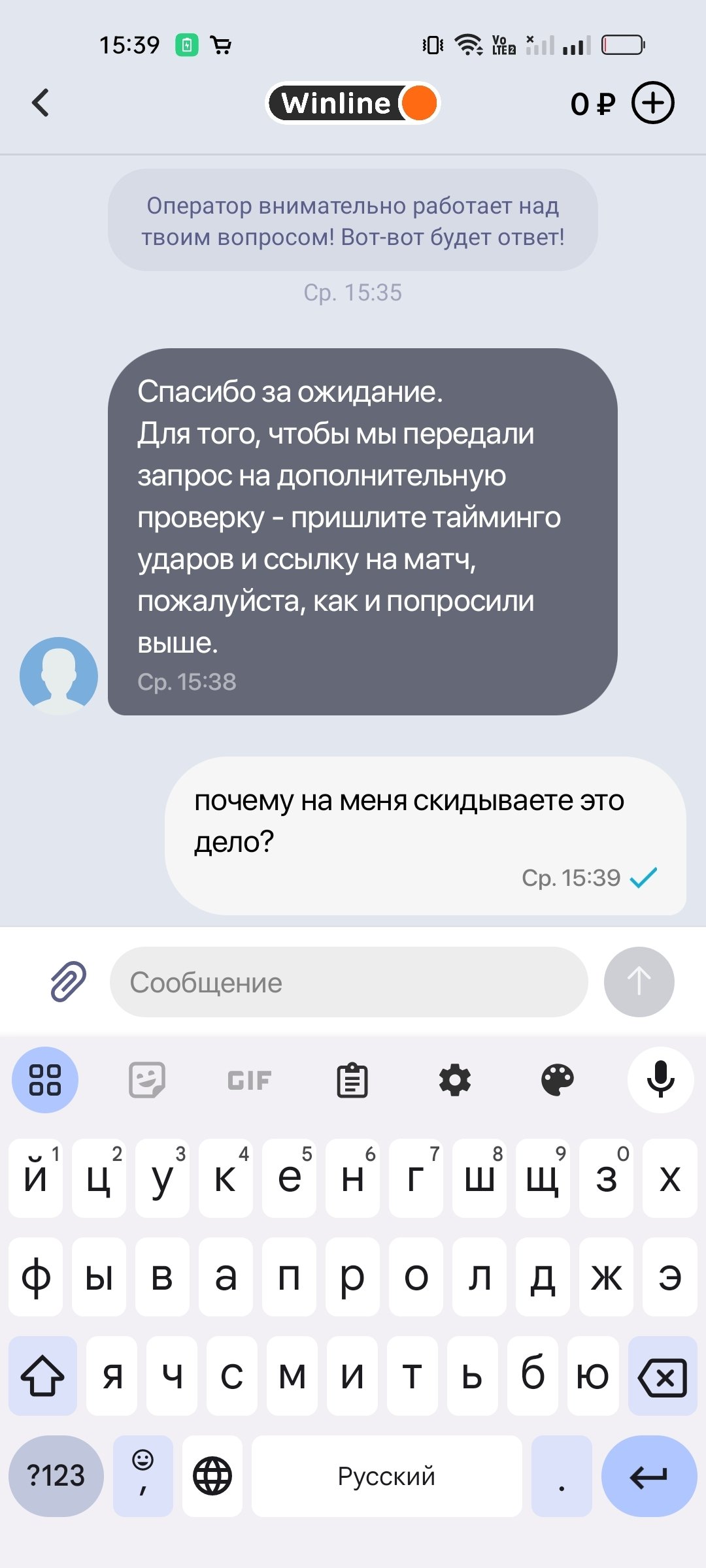This screenshot has height=1568, width=706.
Task: Start voice input with microphone
Action: click(x=660, y=1079)
